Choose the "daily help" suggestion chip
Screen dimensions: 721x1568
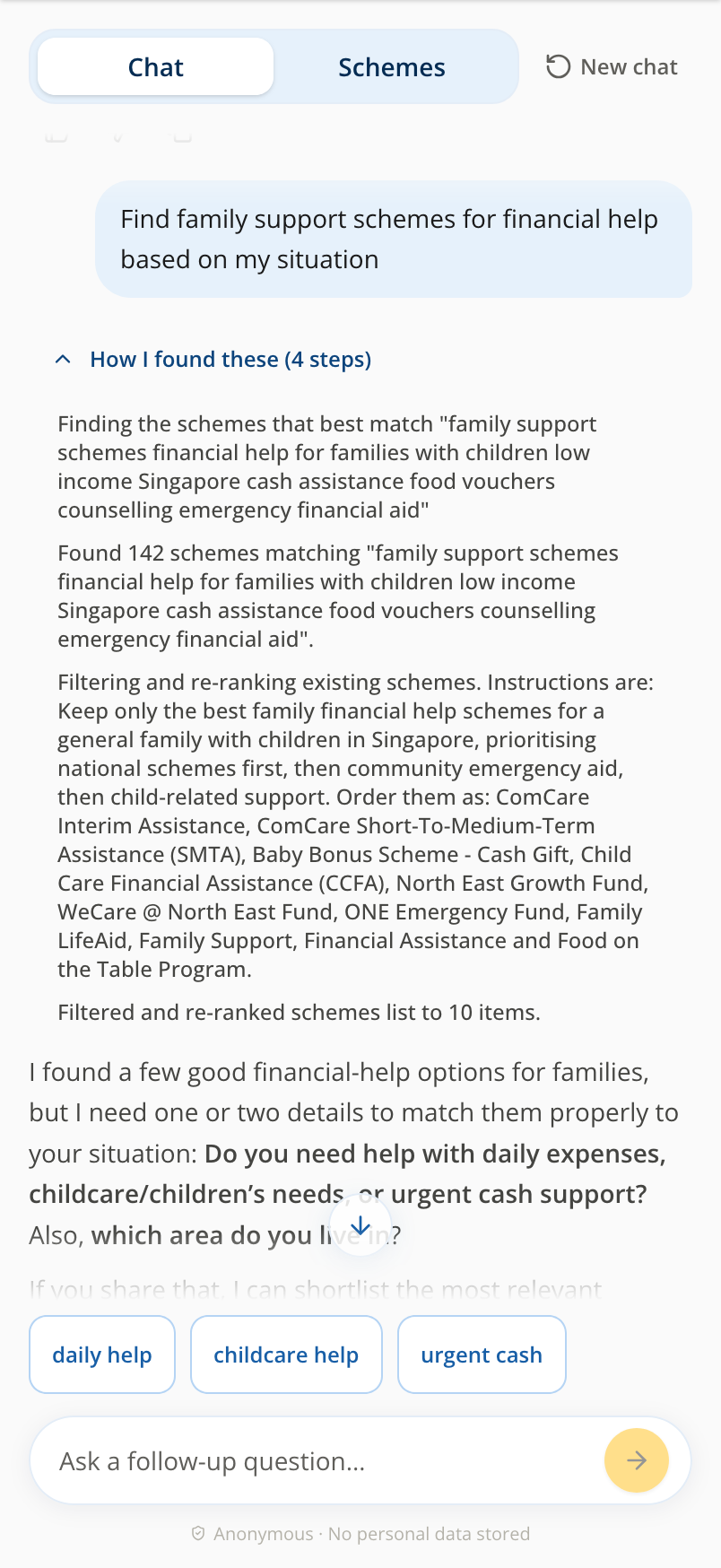coord(102,1355)
